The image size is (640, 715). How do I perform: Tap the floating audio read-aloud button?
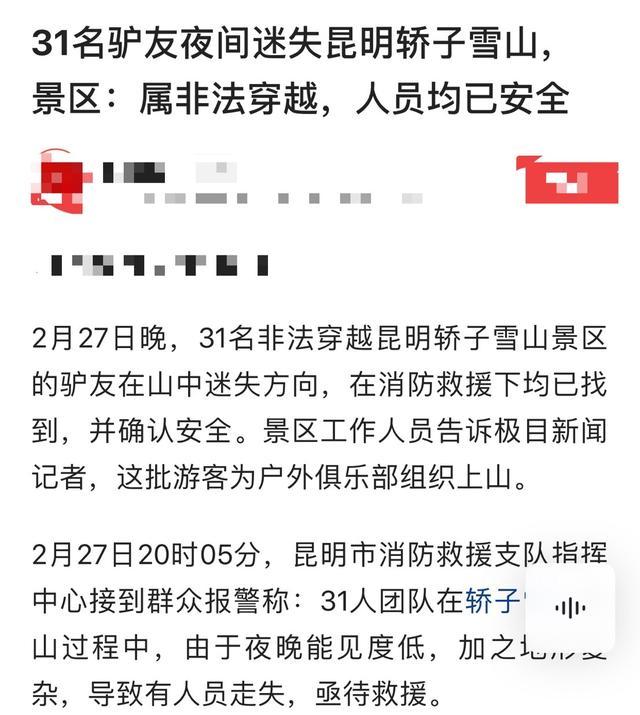(x=570, y=607)
